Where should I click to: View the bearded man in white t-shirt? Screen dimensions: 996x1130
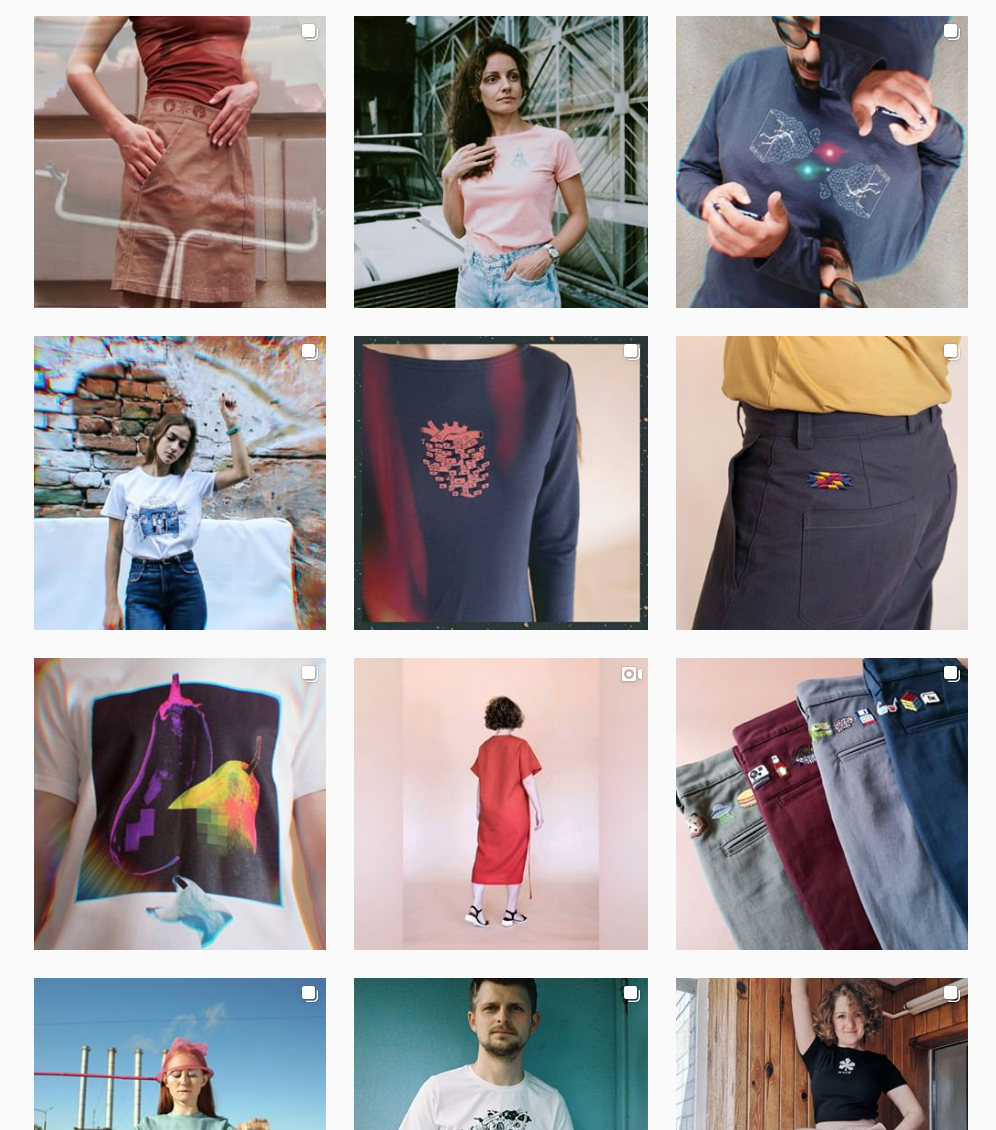pyautogui.click(x=500, y=1055)
